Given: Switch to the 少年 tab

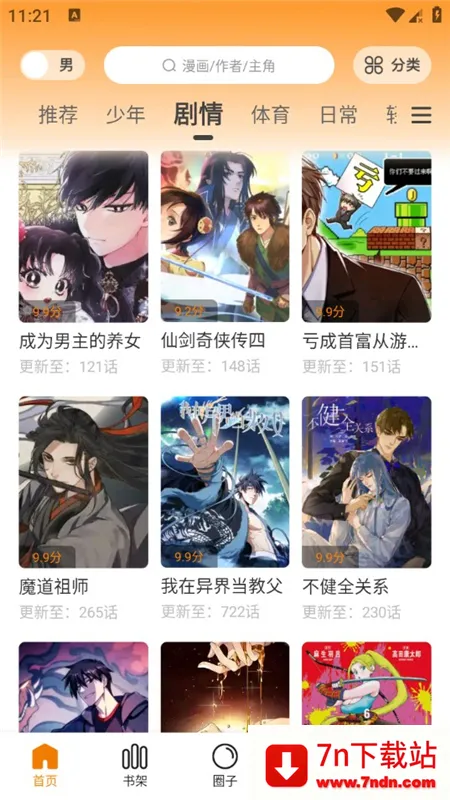Looking at the screenshot, I should tap(126, 115).
